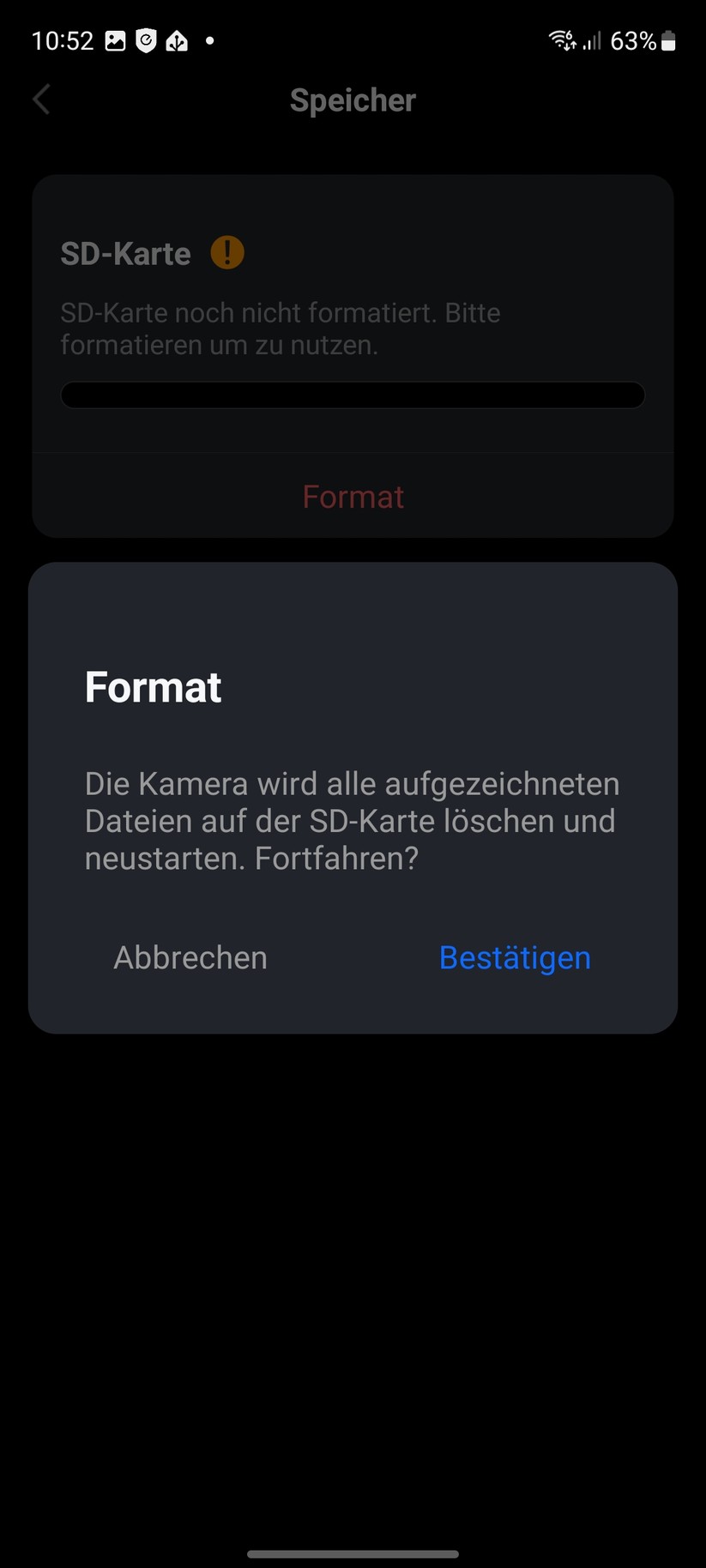This screenshot has width=706, height=1568.
Task: Tap the dialog warning message text
Action: [352, 820]
